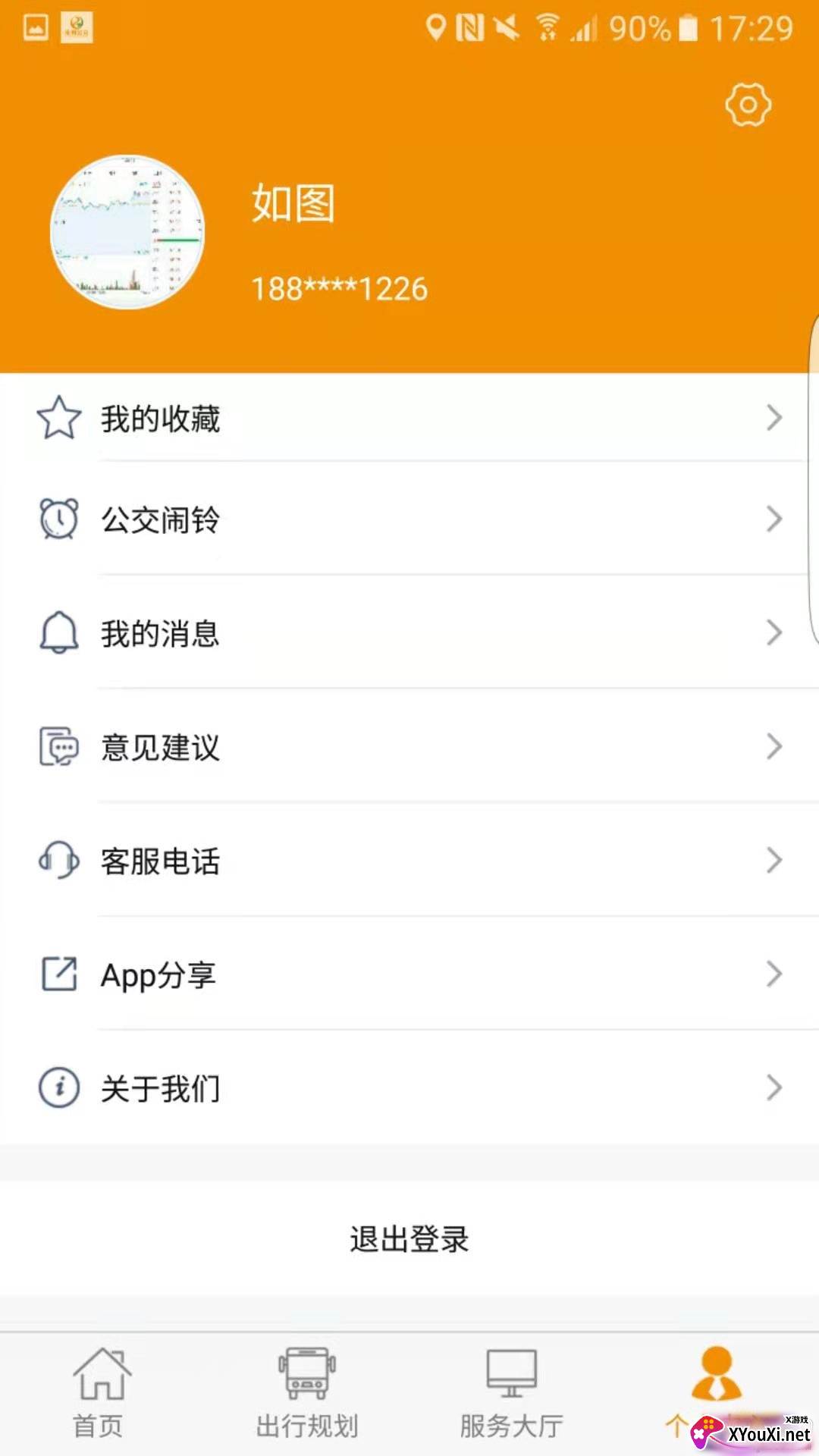This screenshot has height=1456, width=819.
Task: View 我的消息 messages
Action: click(x=409, y=633)
